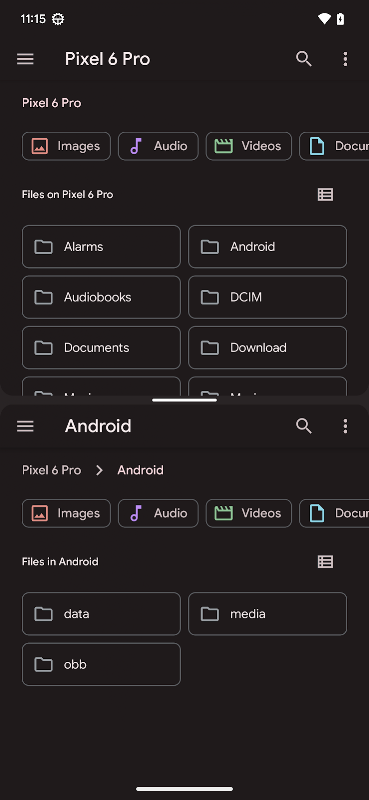Go back to Pixel 6 Pro via breadcrumb
The height and width of the screenshot is (800, 369).
(52, 470)
